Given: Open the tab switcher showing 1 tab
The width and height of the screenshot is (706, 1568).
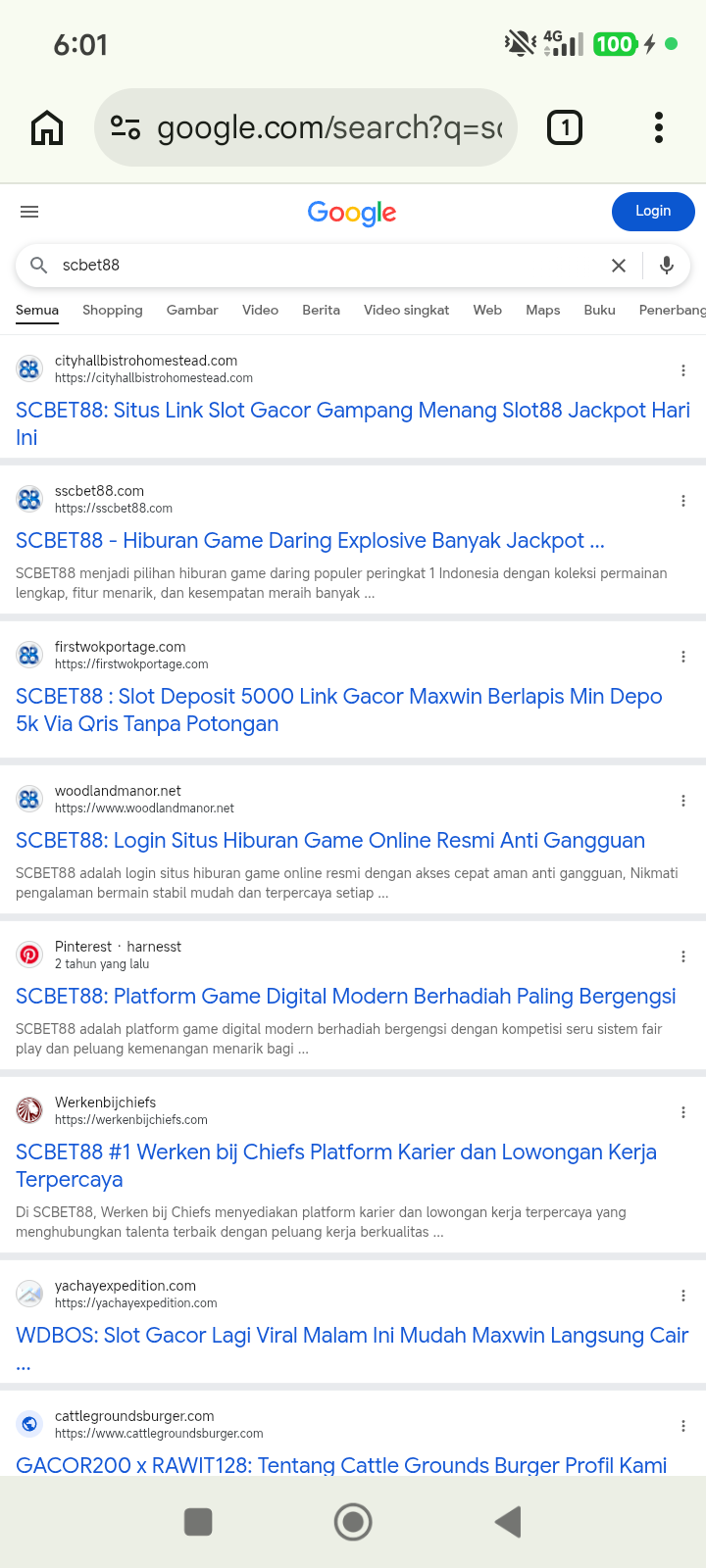Looking at the screenshot, I should coord(565,127).
